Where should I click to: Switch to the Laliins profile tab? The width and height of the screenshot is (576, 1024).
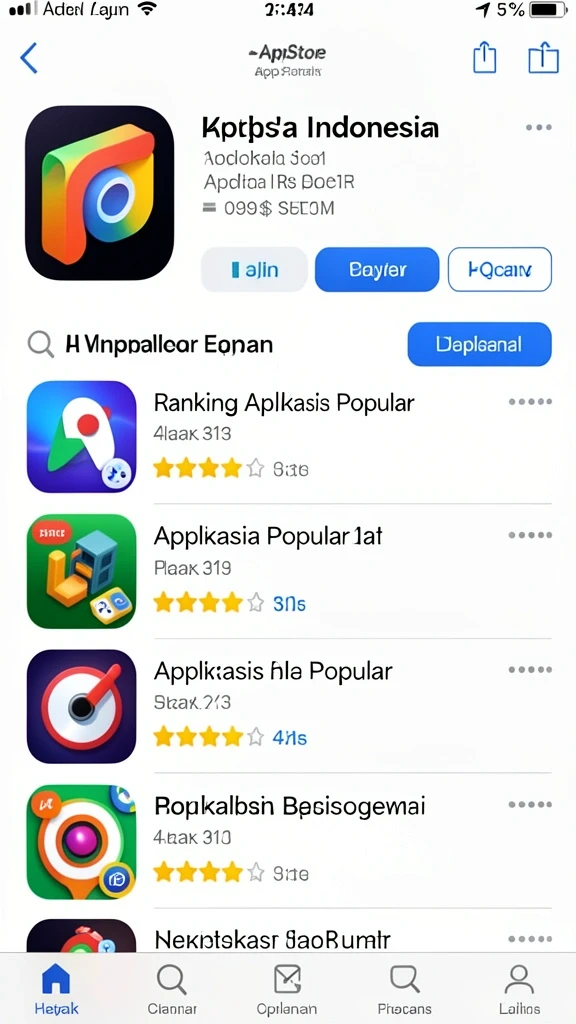(519, 989)
